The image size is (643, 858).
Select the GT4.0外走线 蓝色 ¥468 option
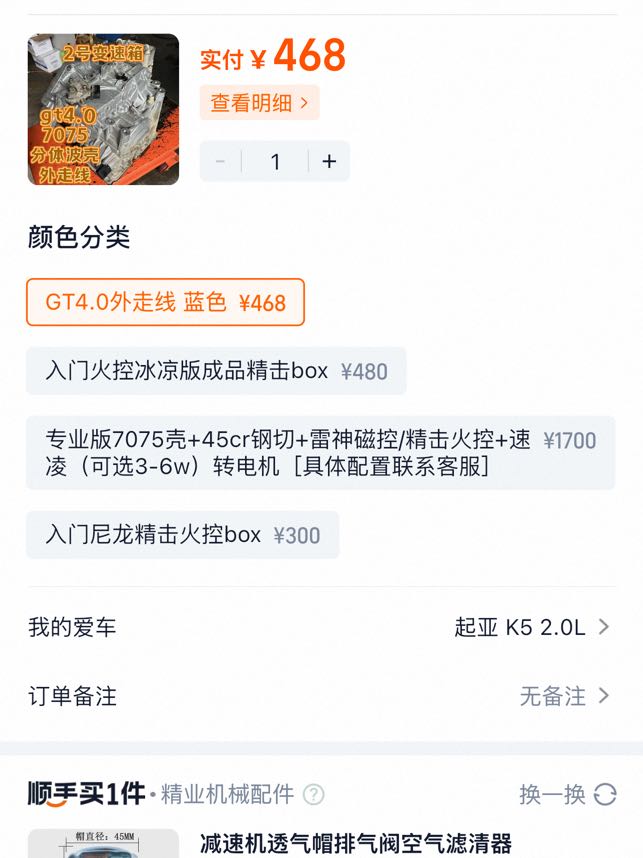(165, 302)
